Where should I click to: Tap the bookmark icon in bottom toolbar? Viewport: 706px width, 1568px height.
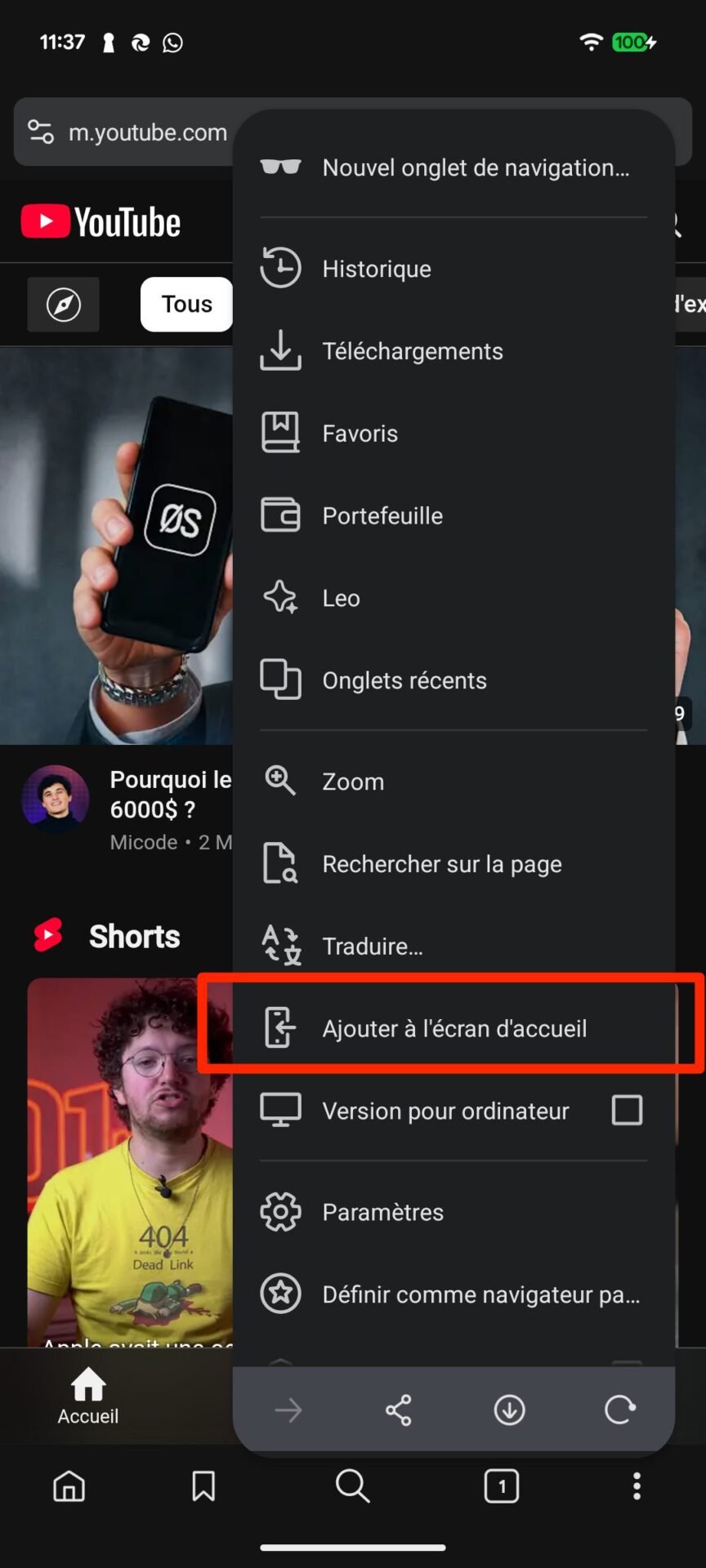pyautogui.click(x=203, y=1486)
